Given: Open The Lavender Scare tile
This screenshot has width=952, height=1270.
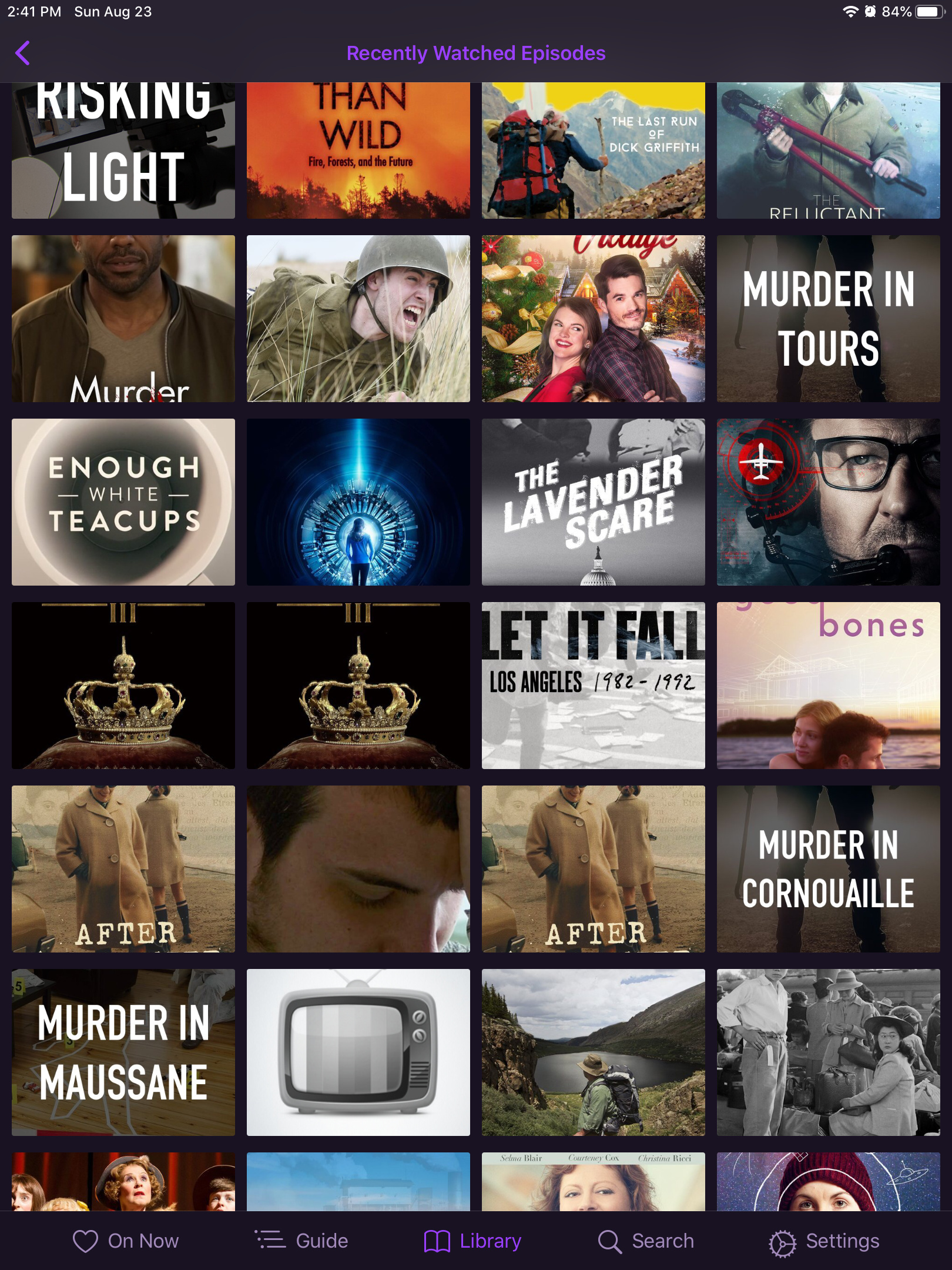Looking at the screenshot, I should click(593, 502).
